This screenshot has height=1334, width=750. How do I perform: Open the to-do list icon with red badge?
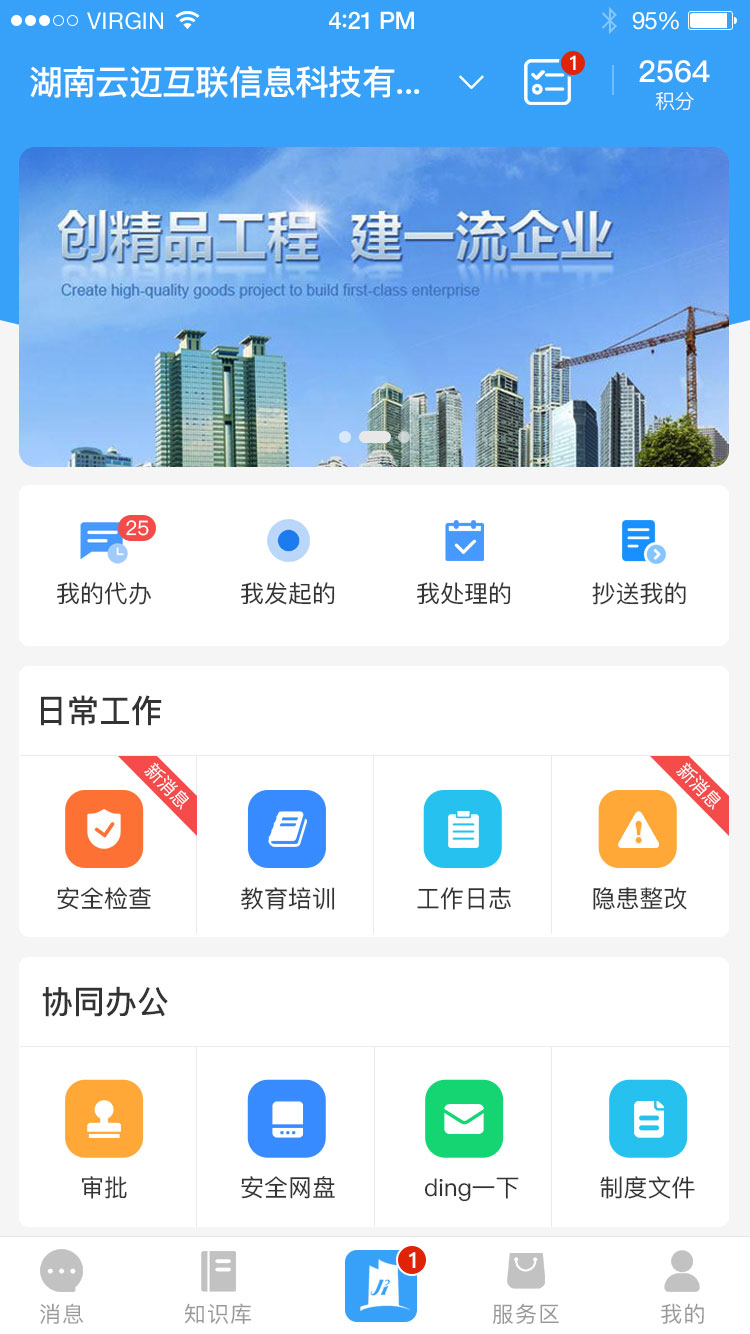(x=547, y=82)
